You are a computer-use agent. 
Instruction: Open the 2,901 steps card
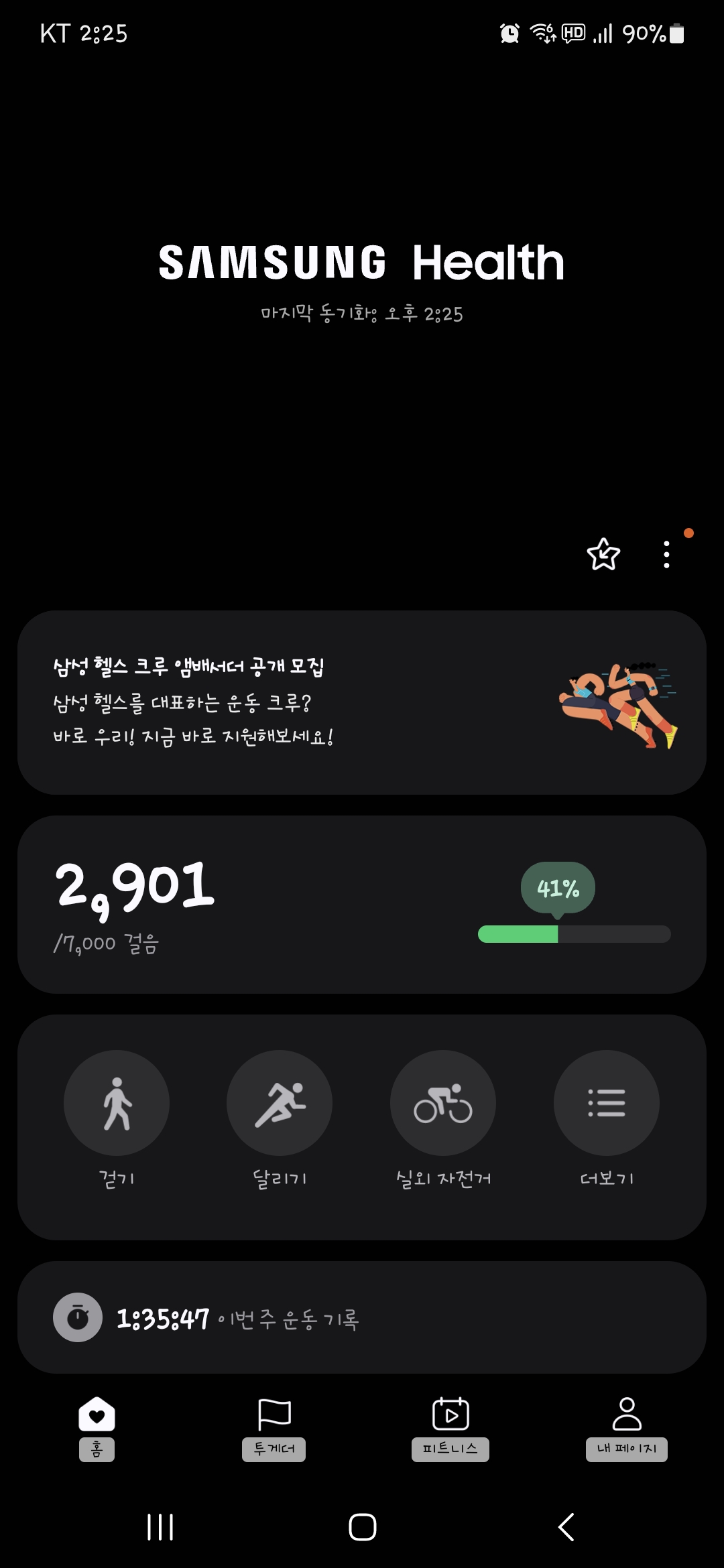362,904
